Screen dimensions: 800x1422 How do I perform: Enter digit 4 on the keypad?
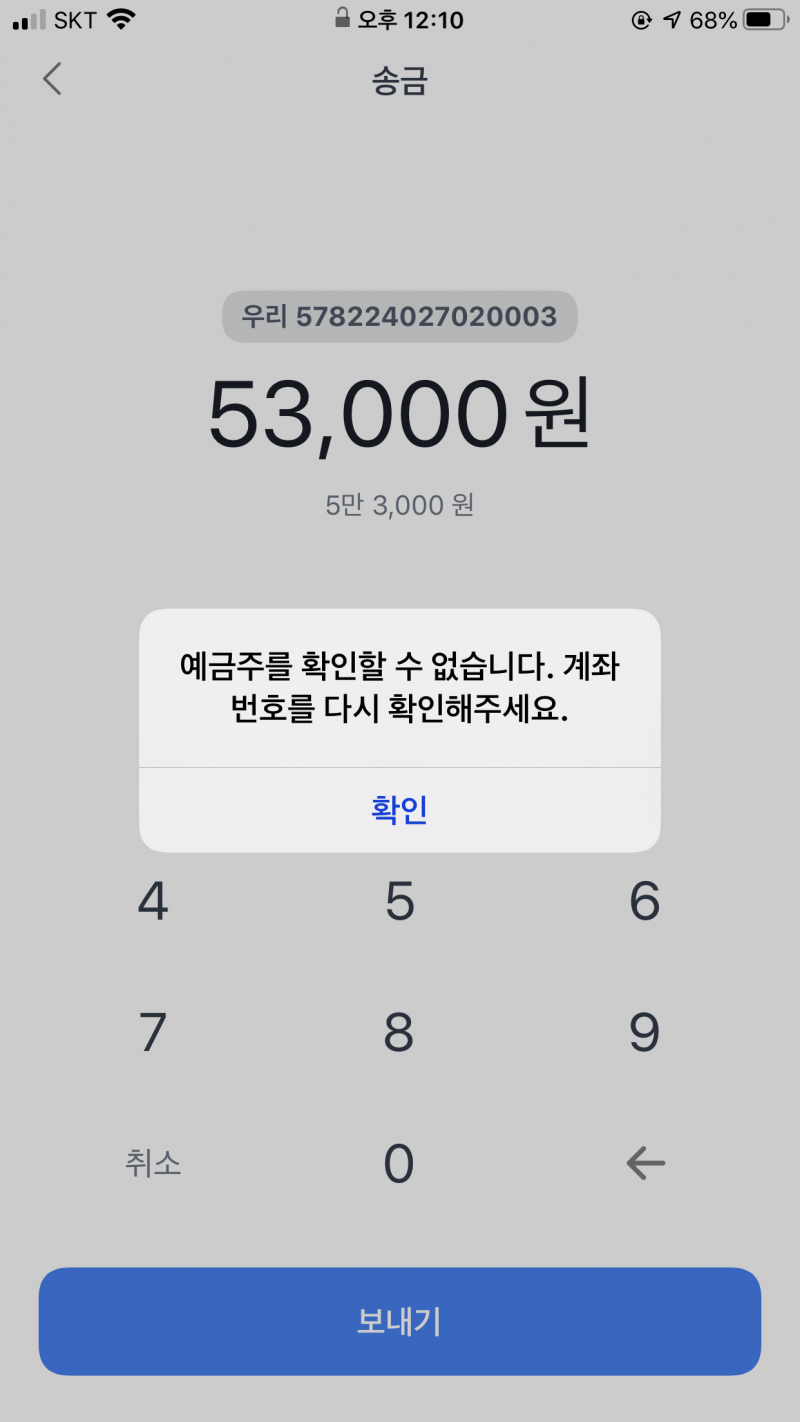(x=153, y=902)
